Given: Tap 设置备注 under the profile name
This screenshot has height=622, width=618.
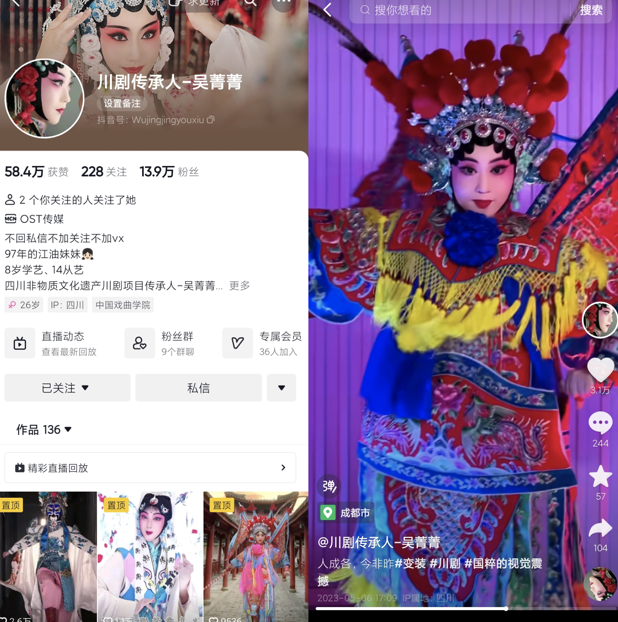Looking at the screenshot, I should 122,103.
